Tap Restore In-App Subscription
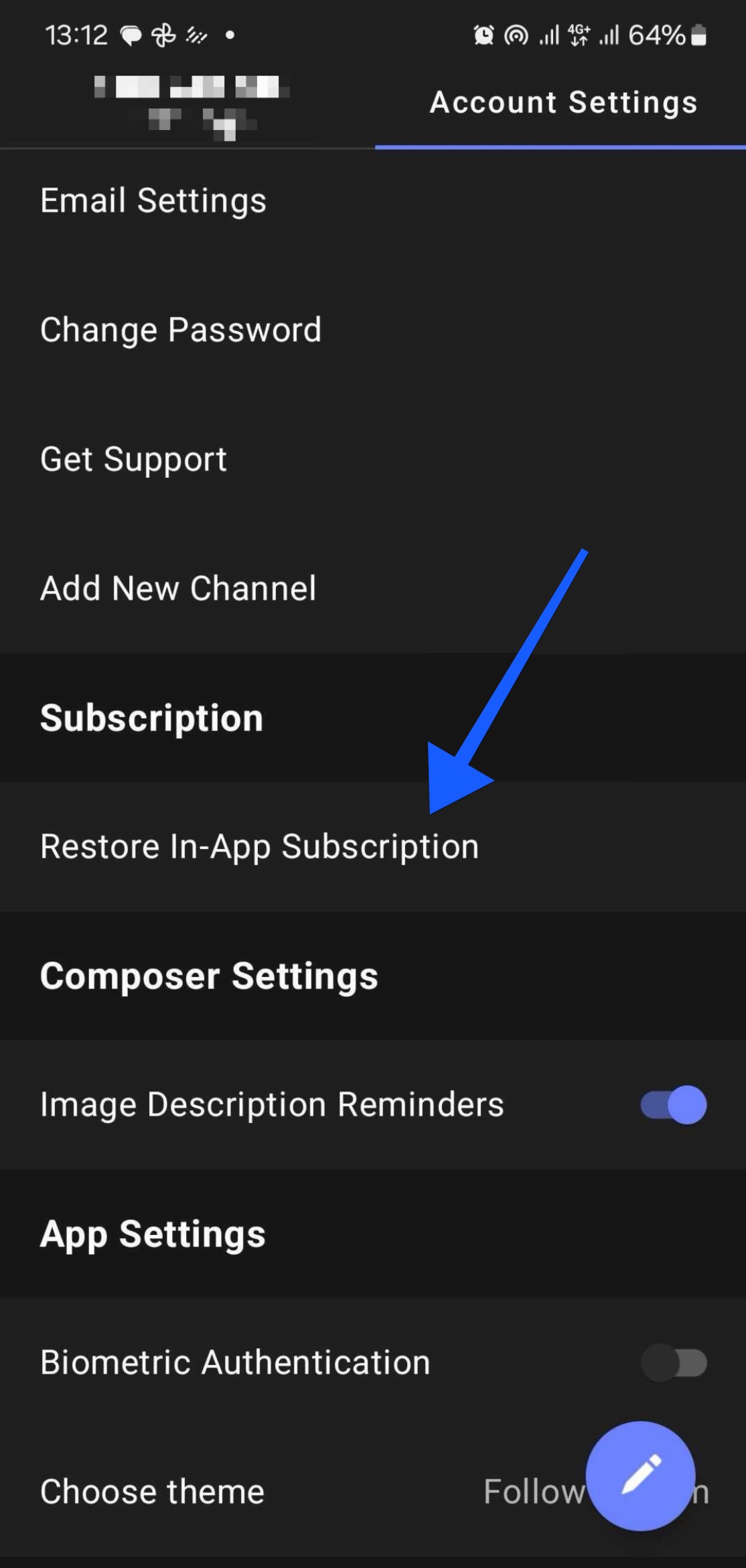 [373, 846]
